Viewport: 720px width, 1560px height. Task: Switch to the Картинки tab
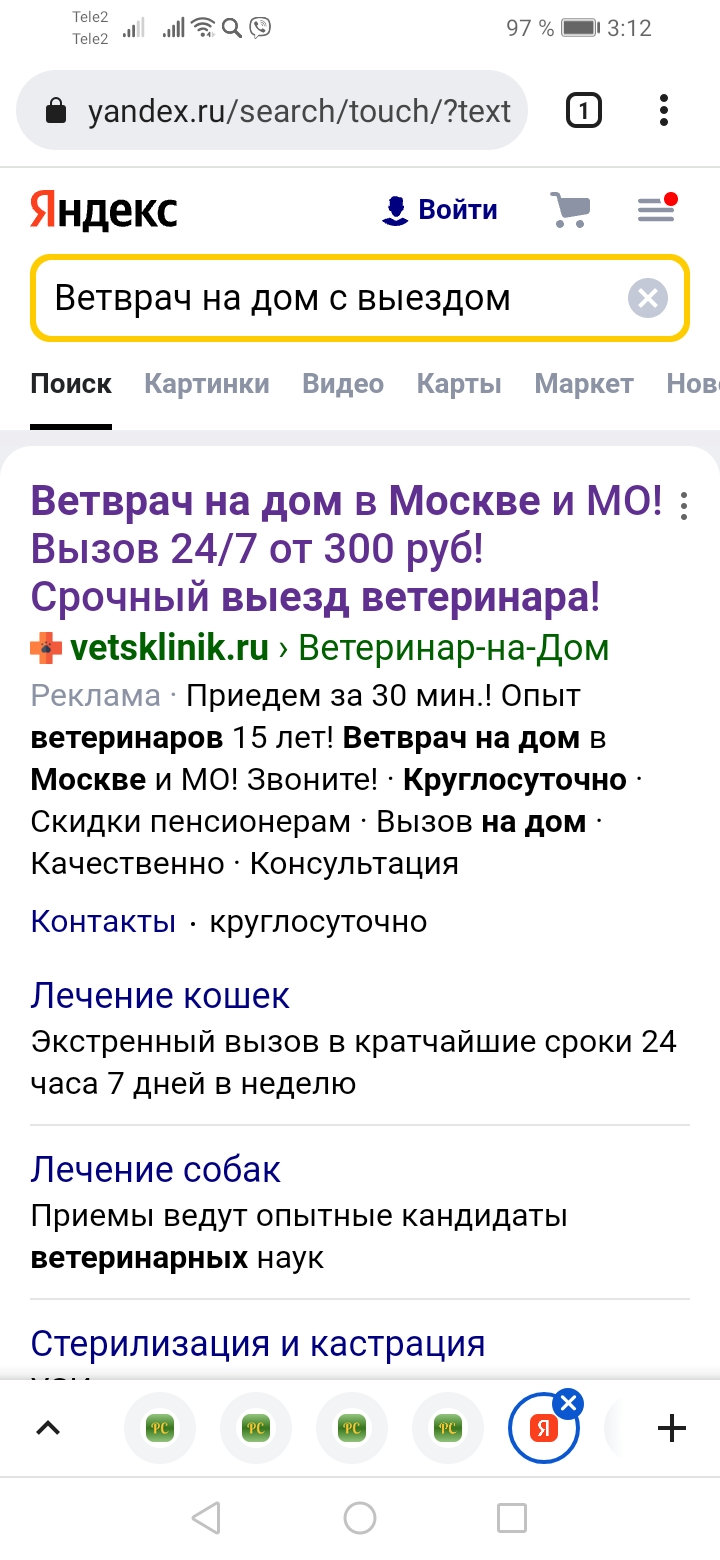click(x=207, y=384)
